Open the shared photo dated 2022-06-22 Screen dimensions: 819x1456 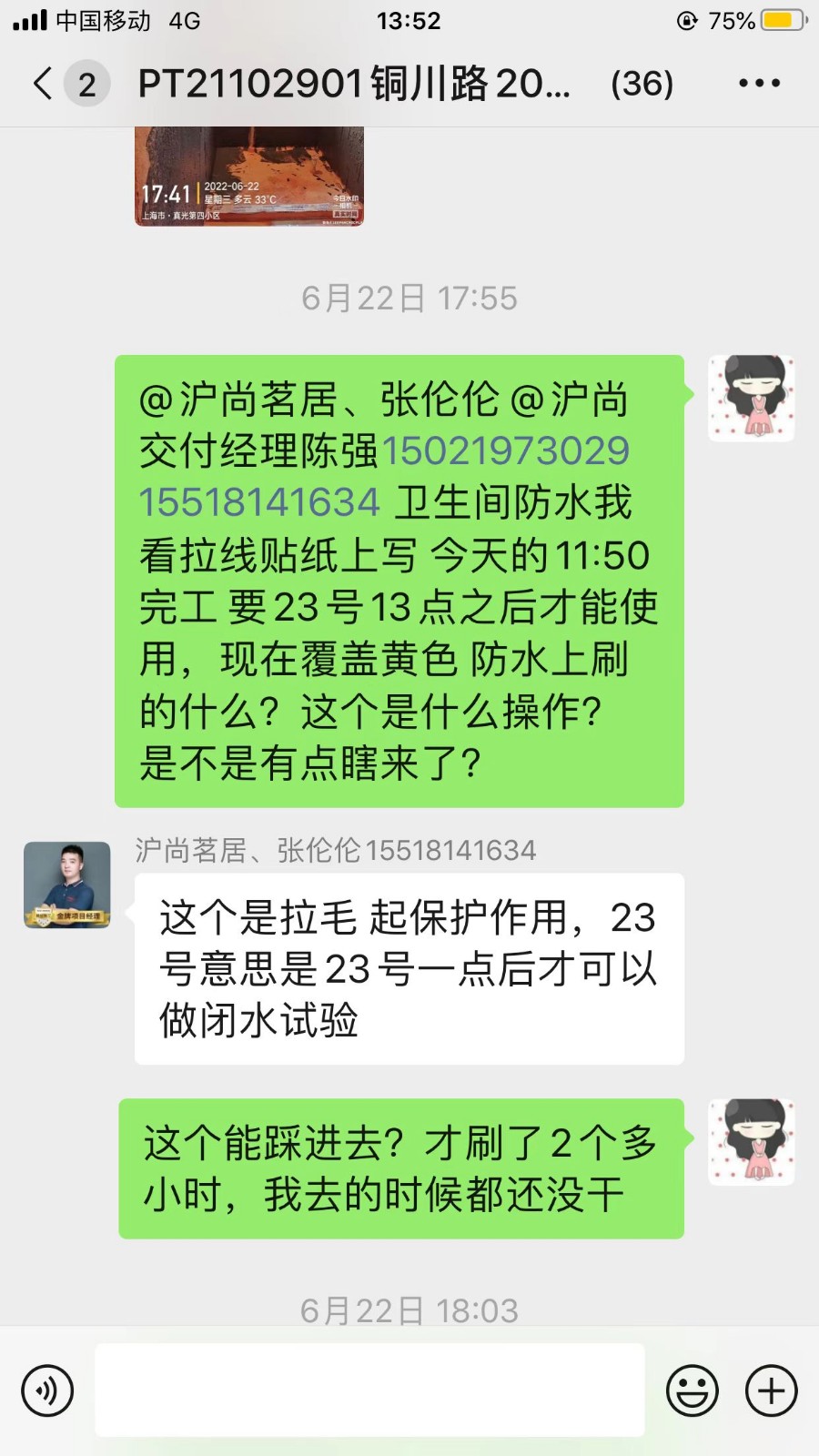coord(249,177)
